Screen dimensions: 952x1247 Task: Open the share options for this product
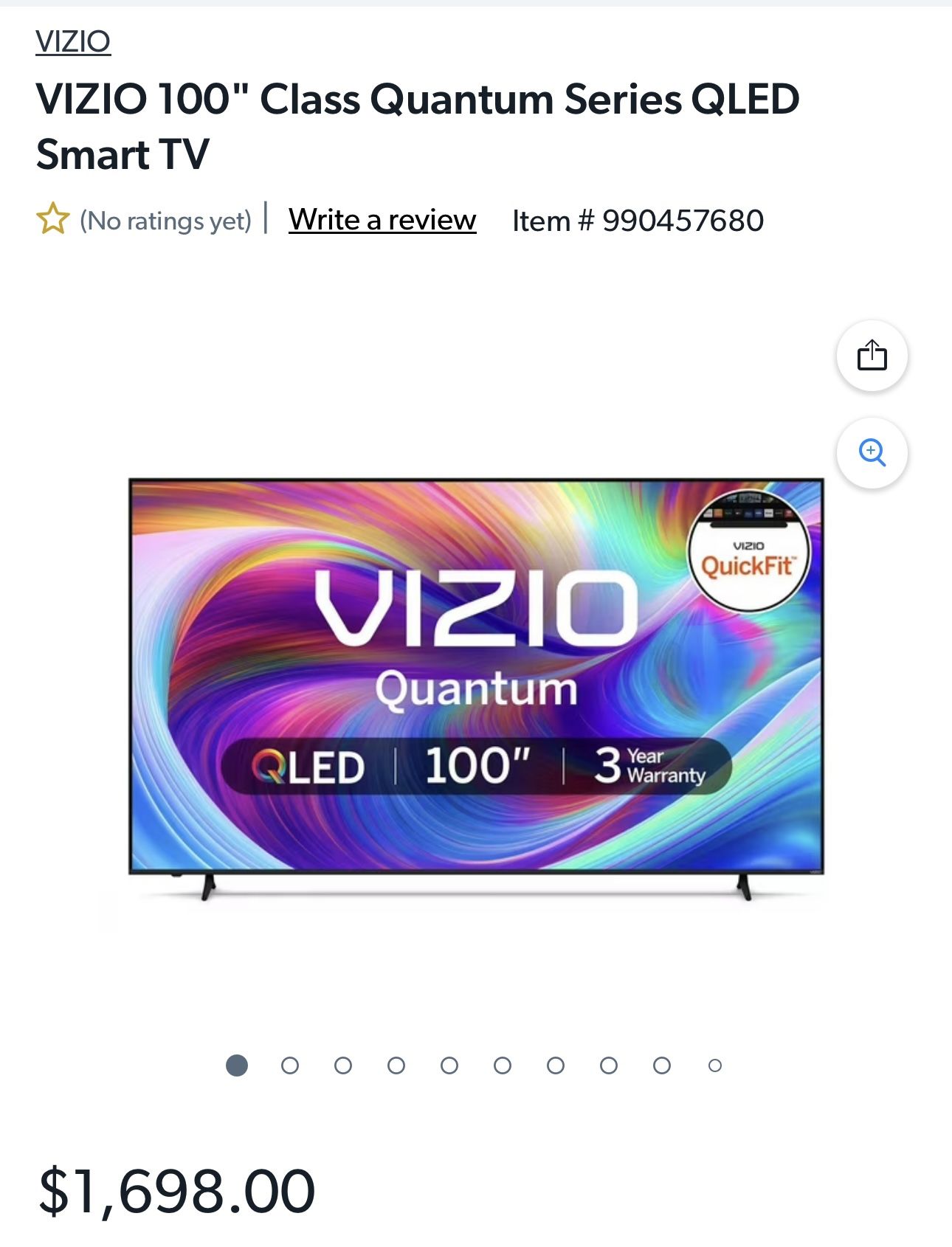point(873,354)
